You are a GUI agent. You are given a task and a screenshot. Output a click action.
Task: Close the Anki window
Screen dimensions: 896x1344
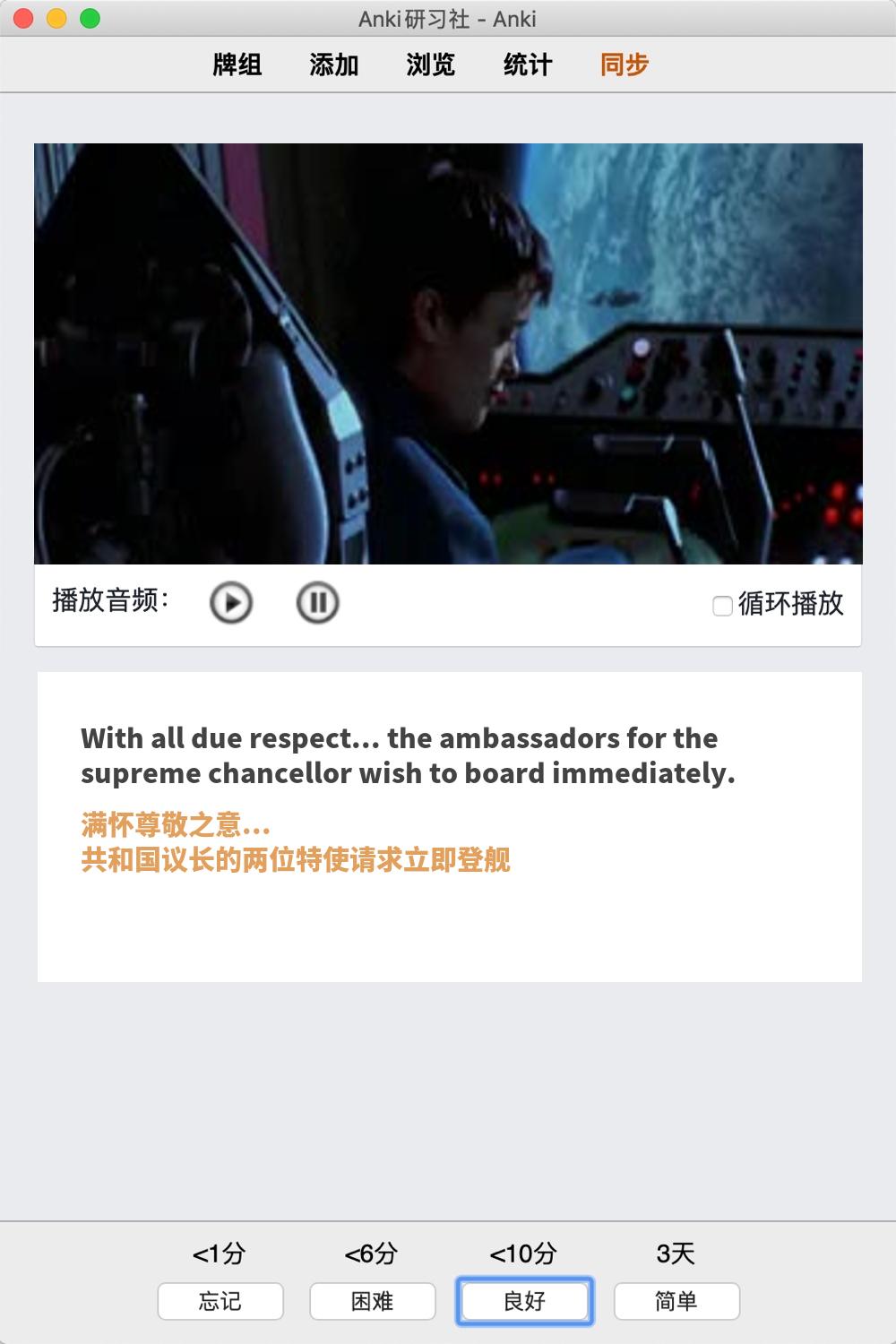[x=23, y=18]
